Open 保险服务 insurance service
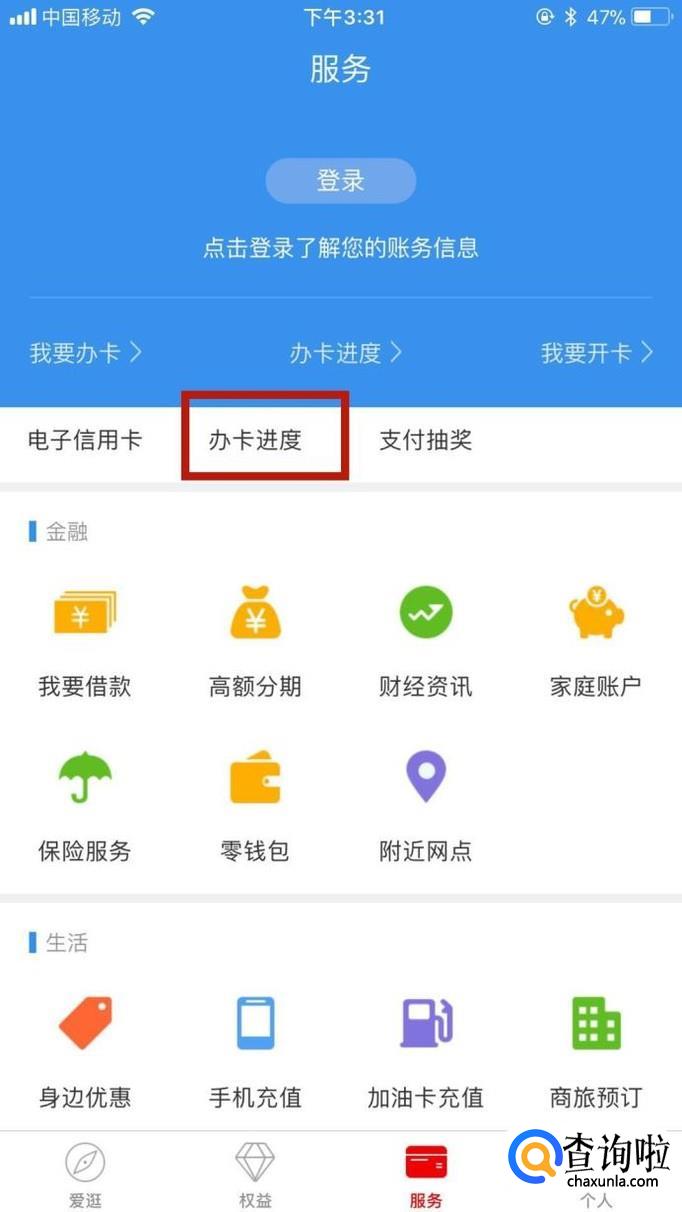Image resolution: width=682 pixels, height=1212 pixels. click(85, 805)
